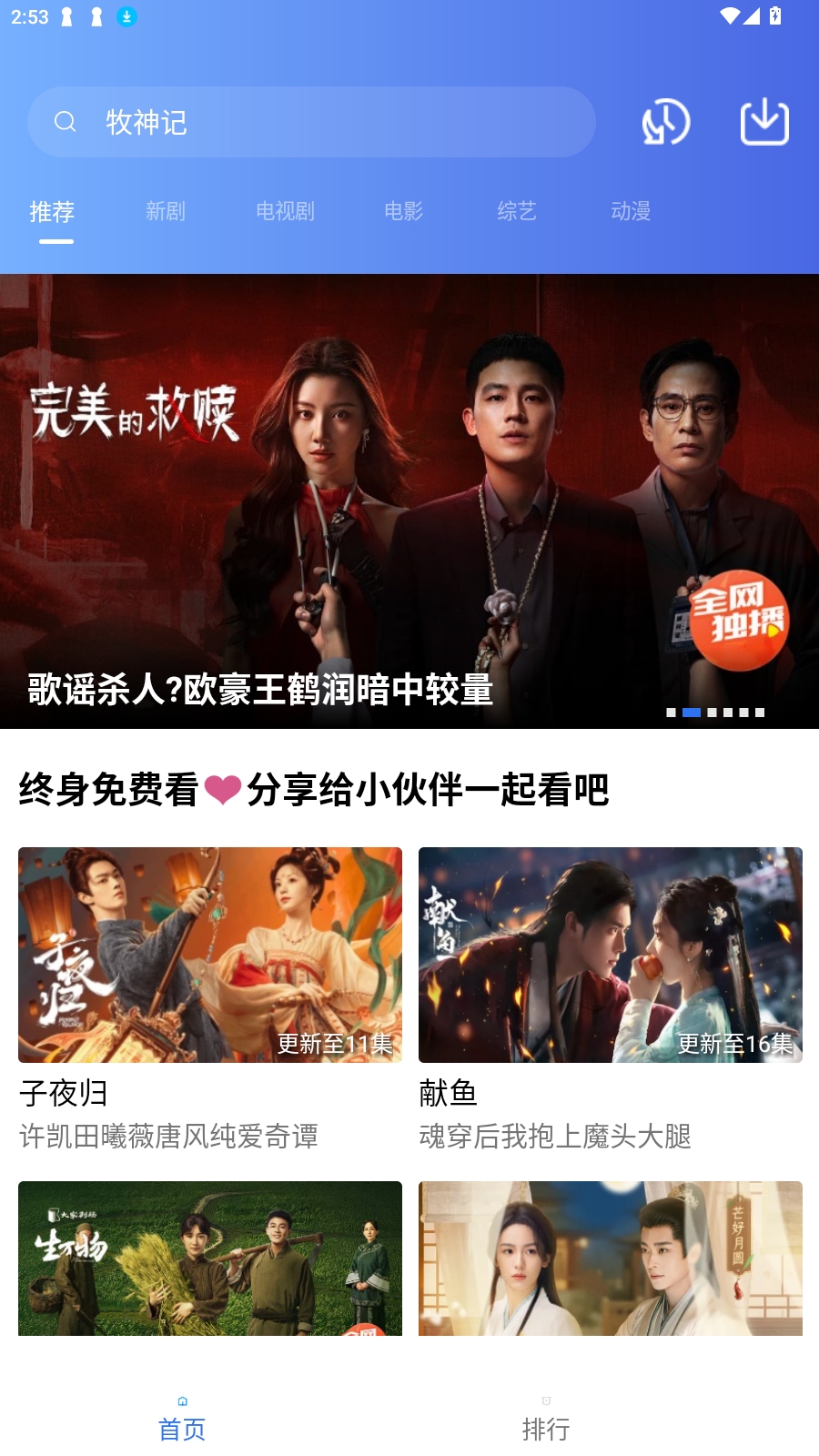Go to the 电影 tab
Screen dimensions: 819x1456
[x=403, y=212]
